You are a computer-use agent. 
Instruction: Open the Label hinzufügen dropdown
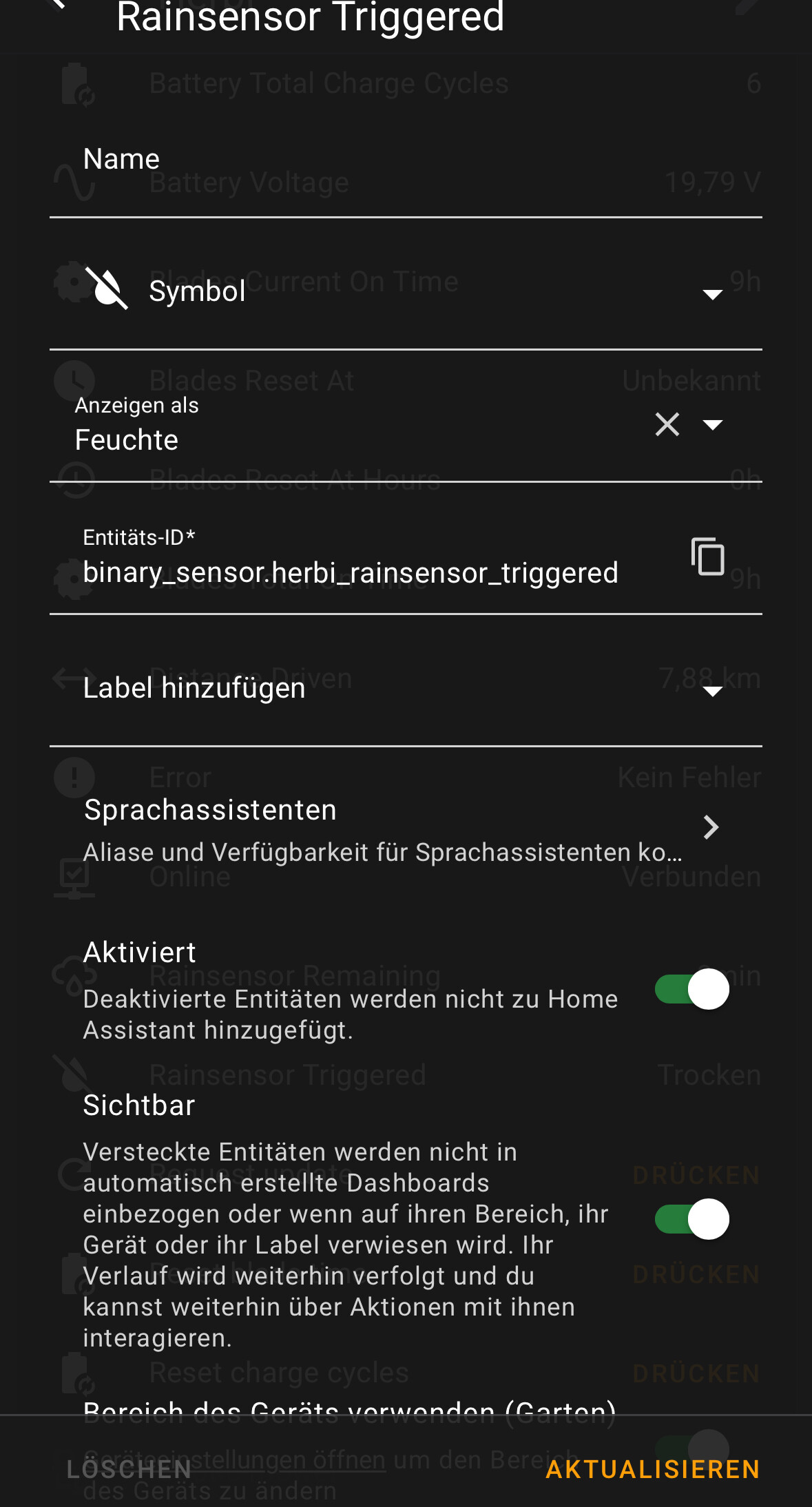point(406,688)
